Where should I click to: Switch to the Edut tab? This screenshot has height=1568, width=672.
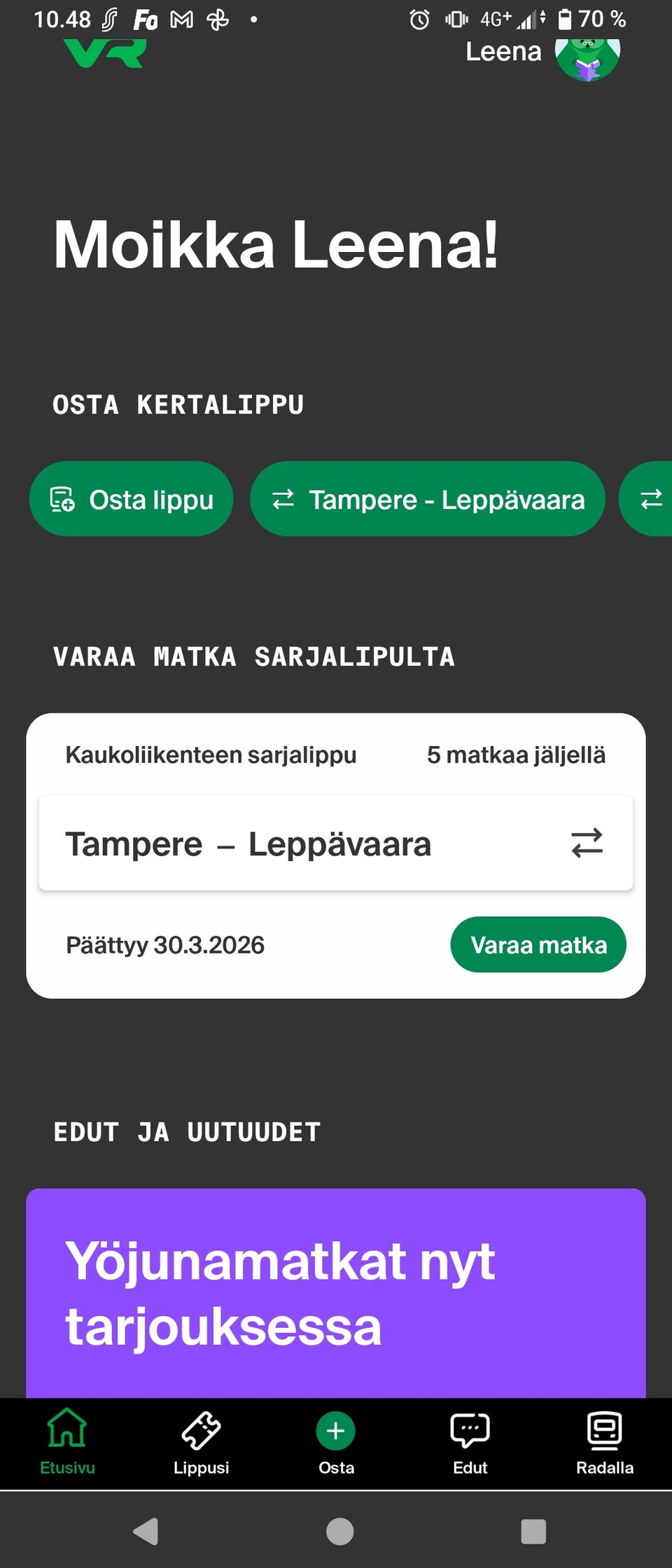pyautogui.click(x=470, y=1442)
